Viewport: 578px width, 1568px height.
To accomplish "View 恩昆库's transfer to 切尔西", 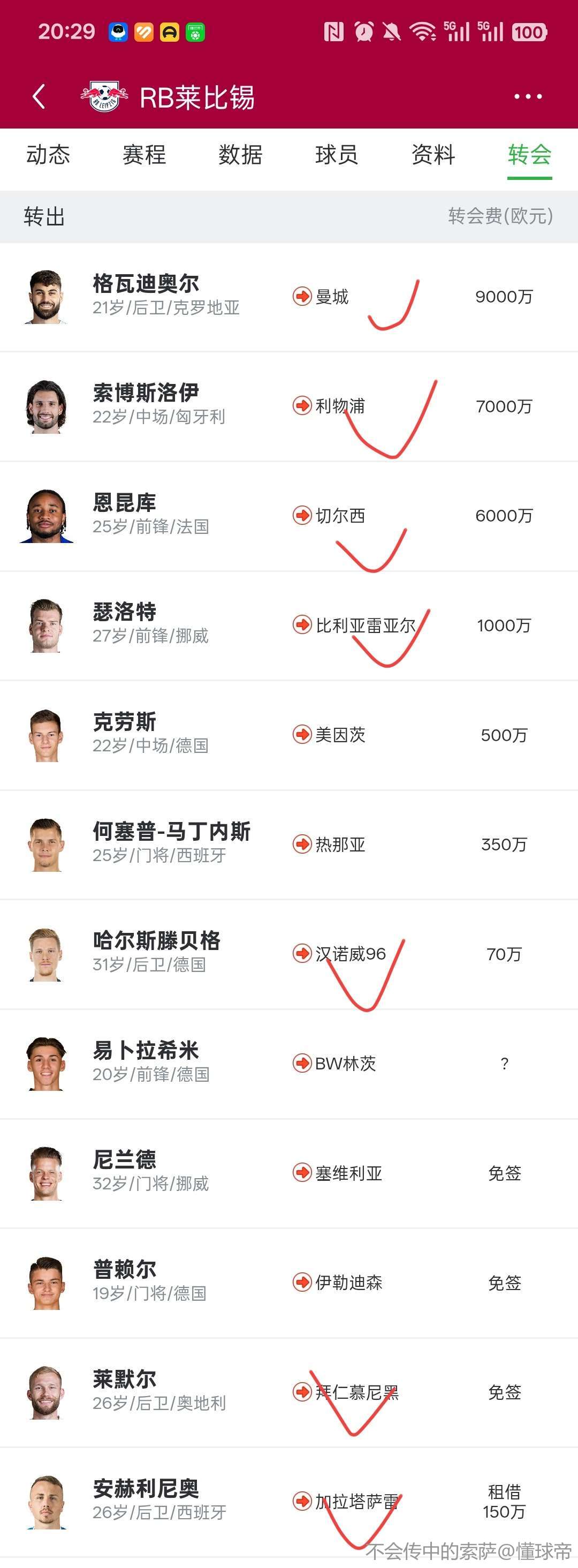I will tap(289, 516).
